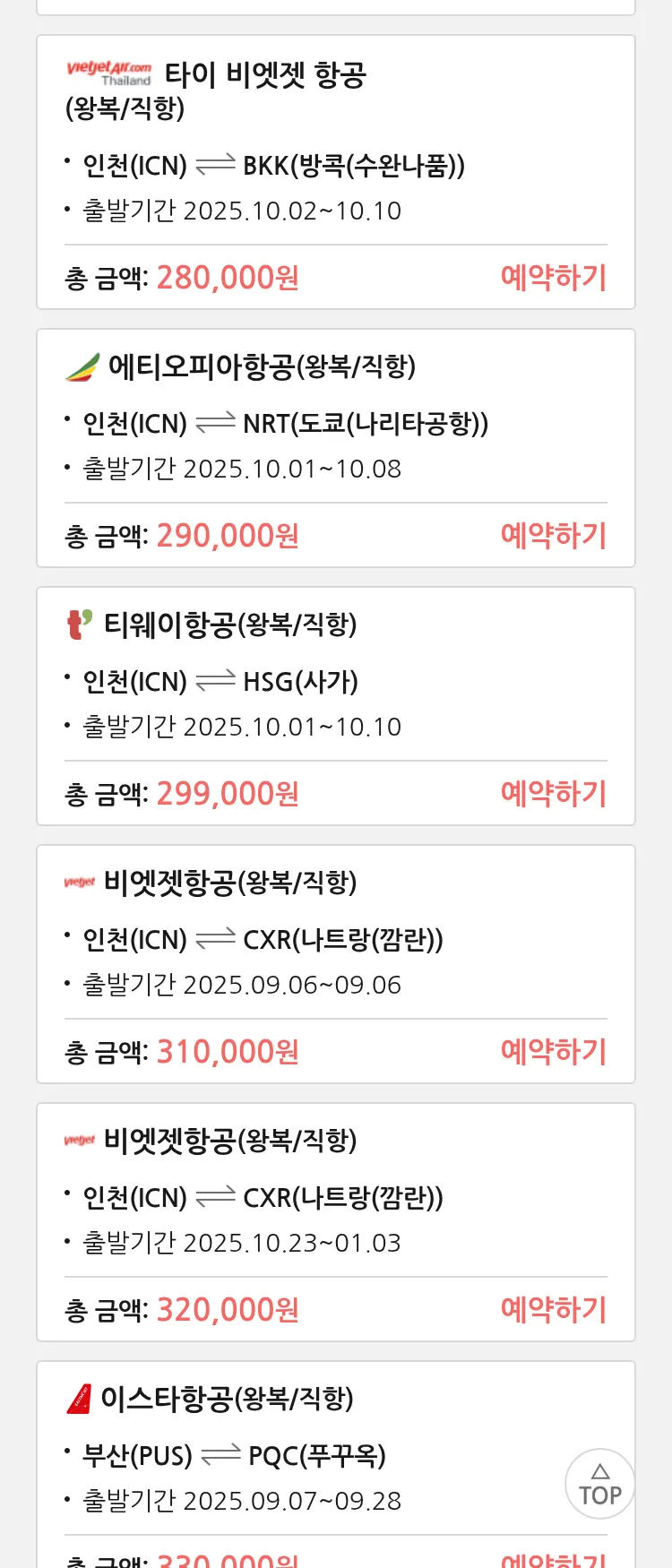
Task: Select 예약하기 on the 320,000원 Vietjet flight
Action: point(553,1310)
